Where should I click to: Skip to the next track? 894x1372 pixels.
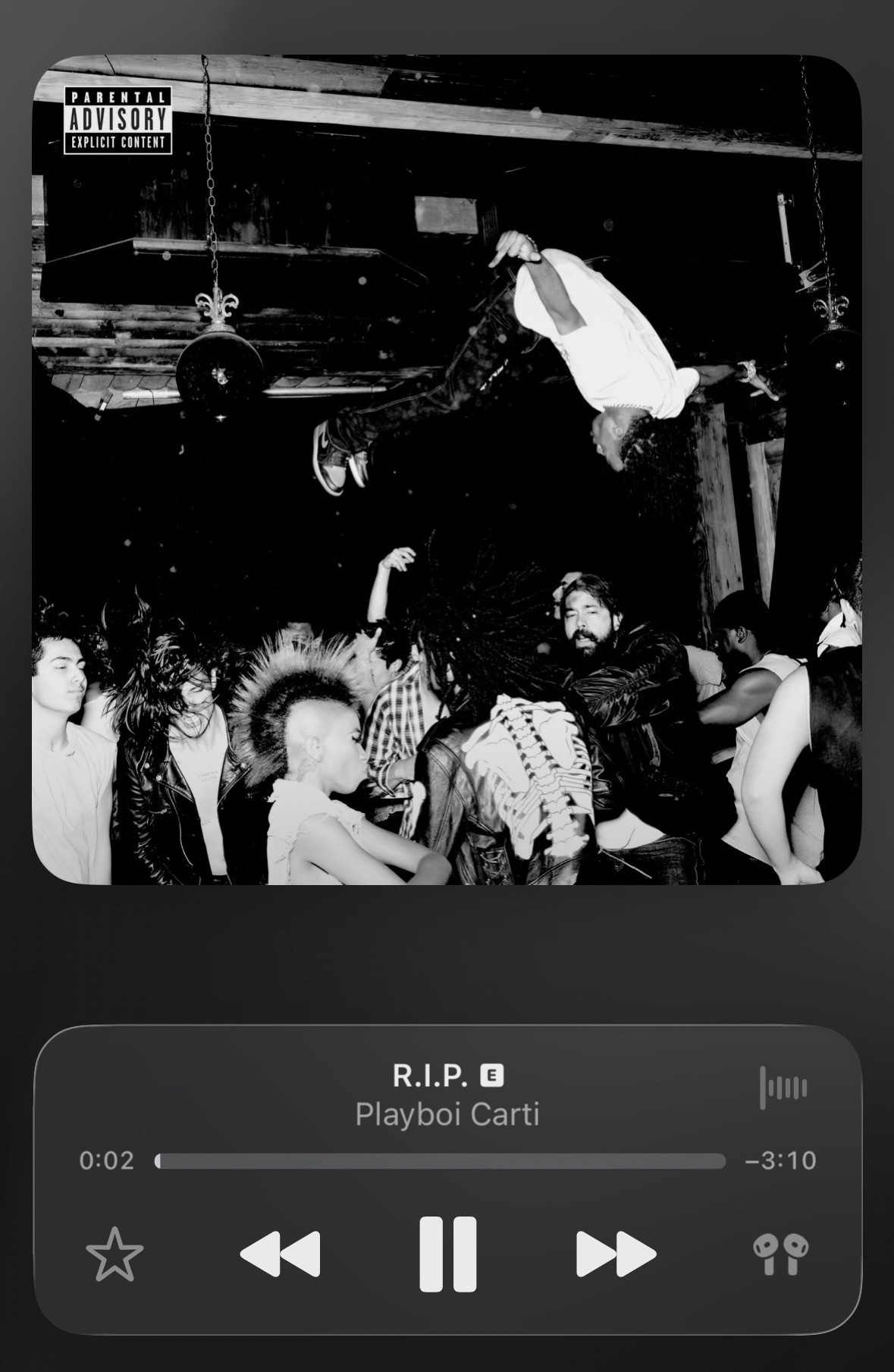(x=615, y=1254)
